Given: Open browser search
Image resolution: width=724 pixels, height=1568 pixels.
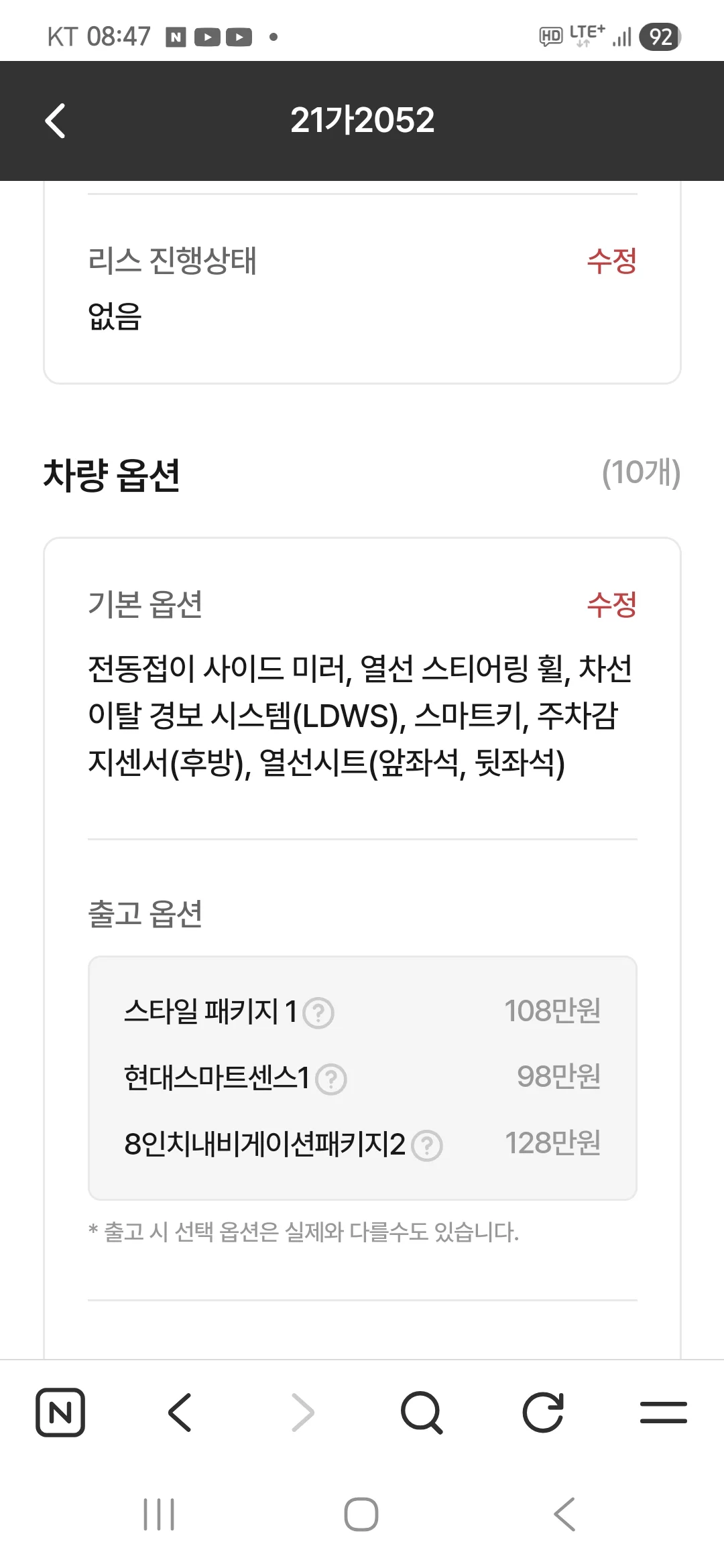Looking at the screenshot, I should 421,1413.
